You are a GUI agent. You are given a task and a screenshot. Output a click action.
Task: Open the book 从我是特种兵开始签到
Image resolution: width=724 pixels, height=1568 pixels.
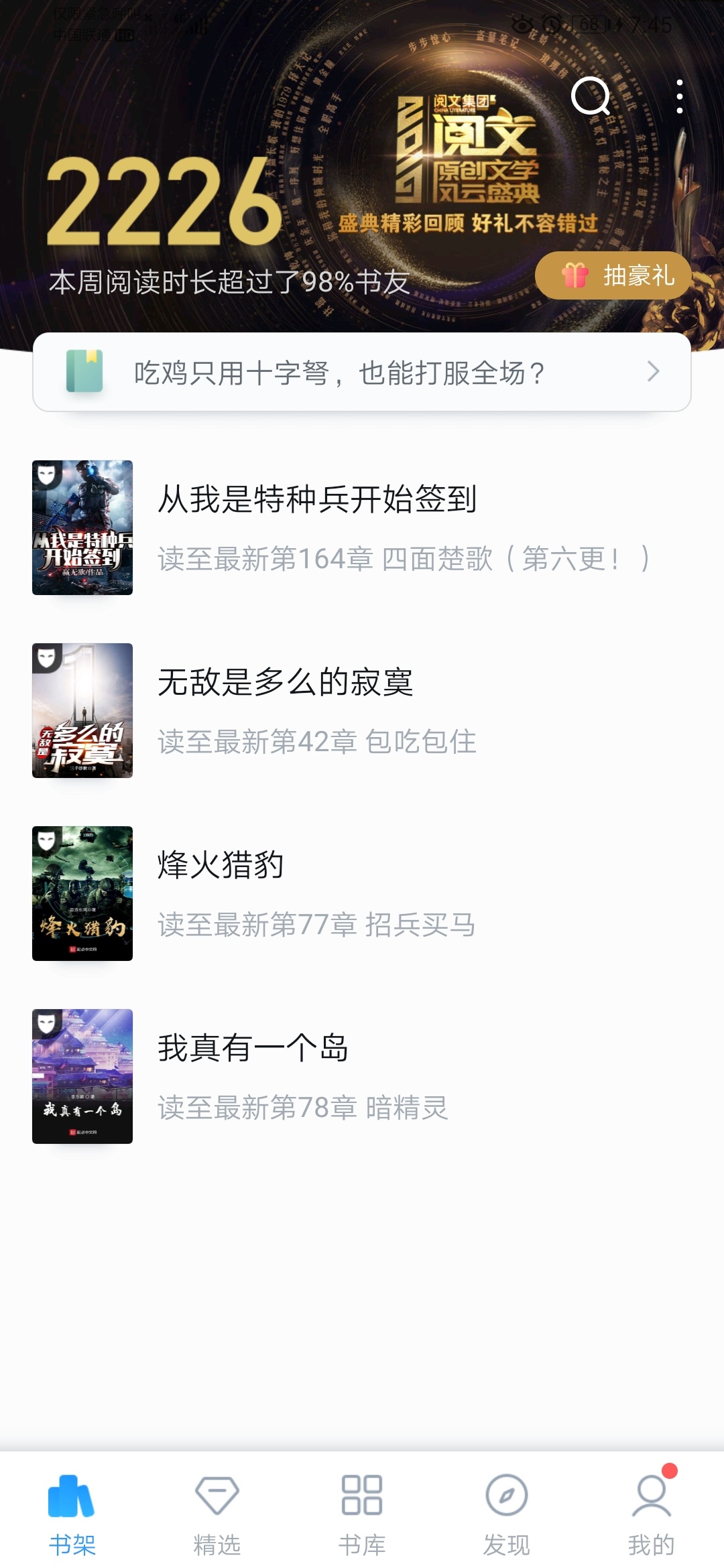tap(362, 527)
